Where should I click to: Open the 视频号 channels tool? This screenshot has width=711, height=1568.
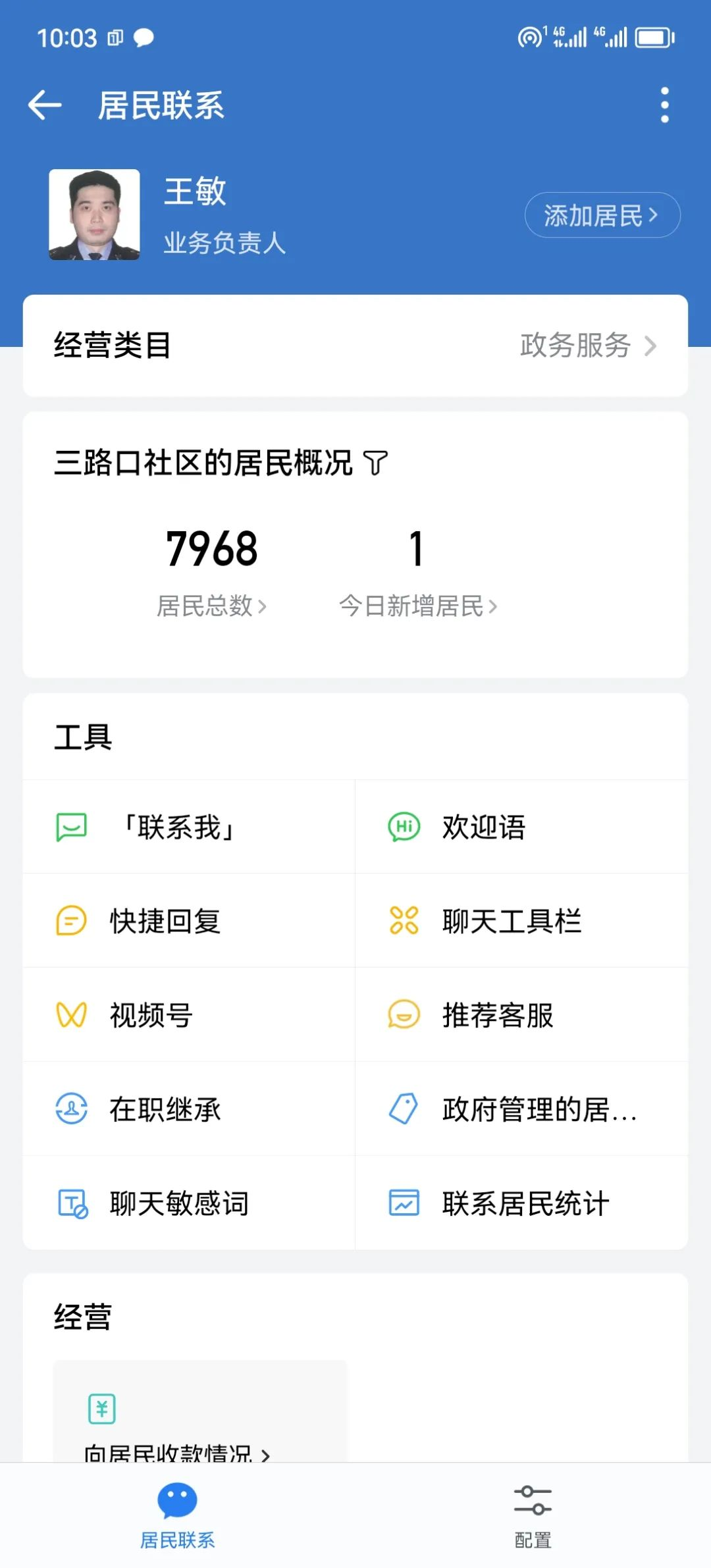(150, 1016)
